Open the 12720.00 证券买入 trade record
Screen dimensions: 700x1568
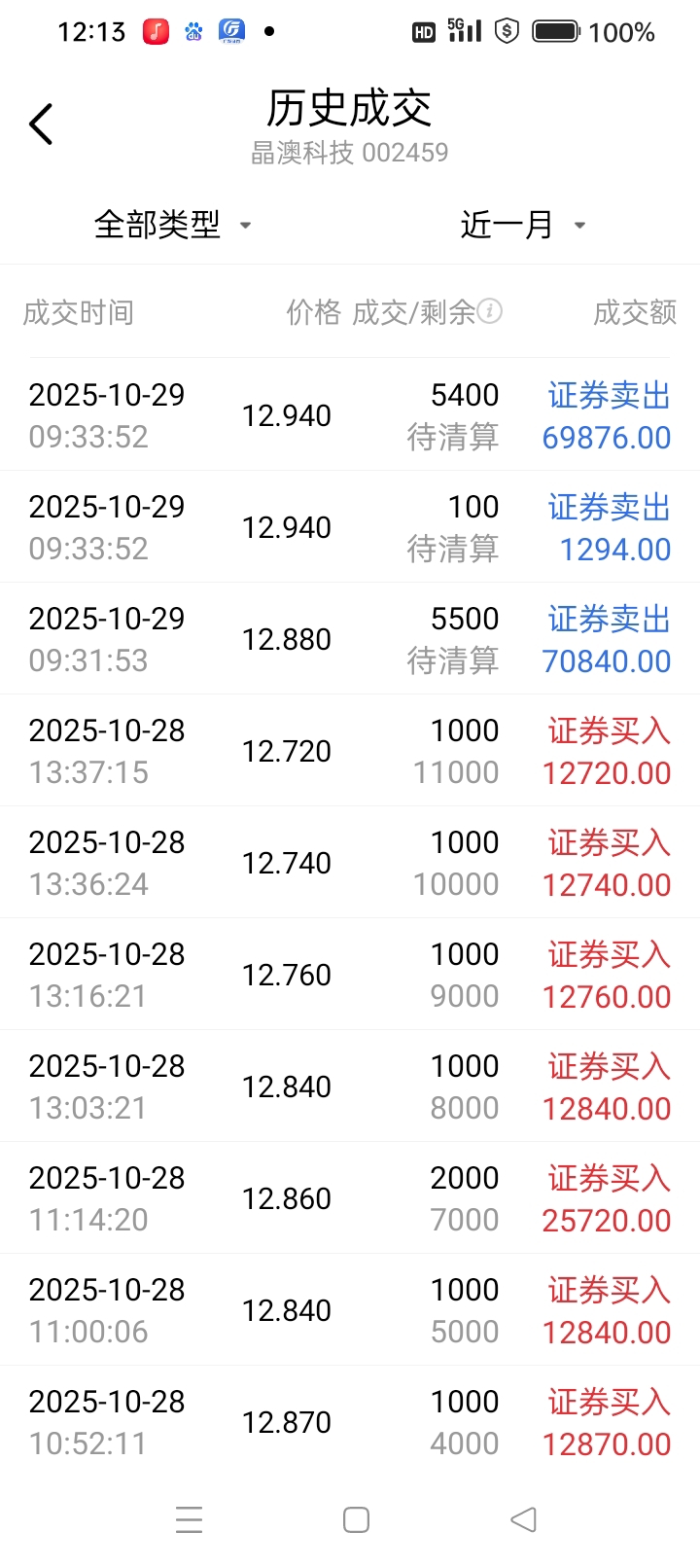pos(350,751)
